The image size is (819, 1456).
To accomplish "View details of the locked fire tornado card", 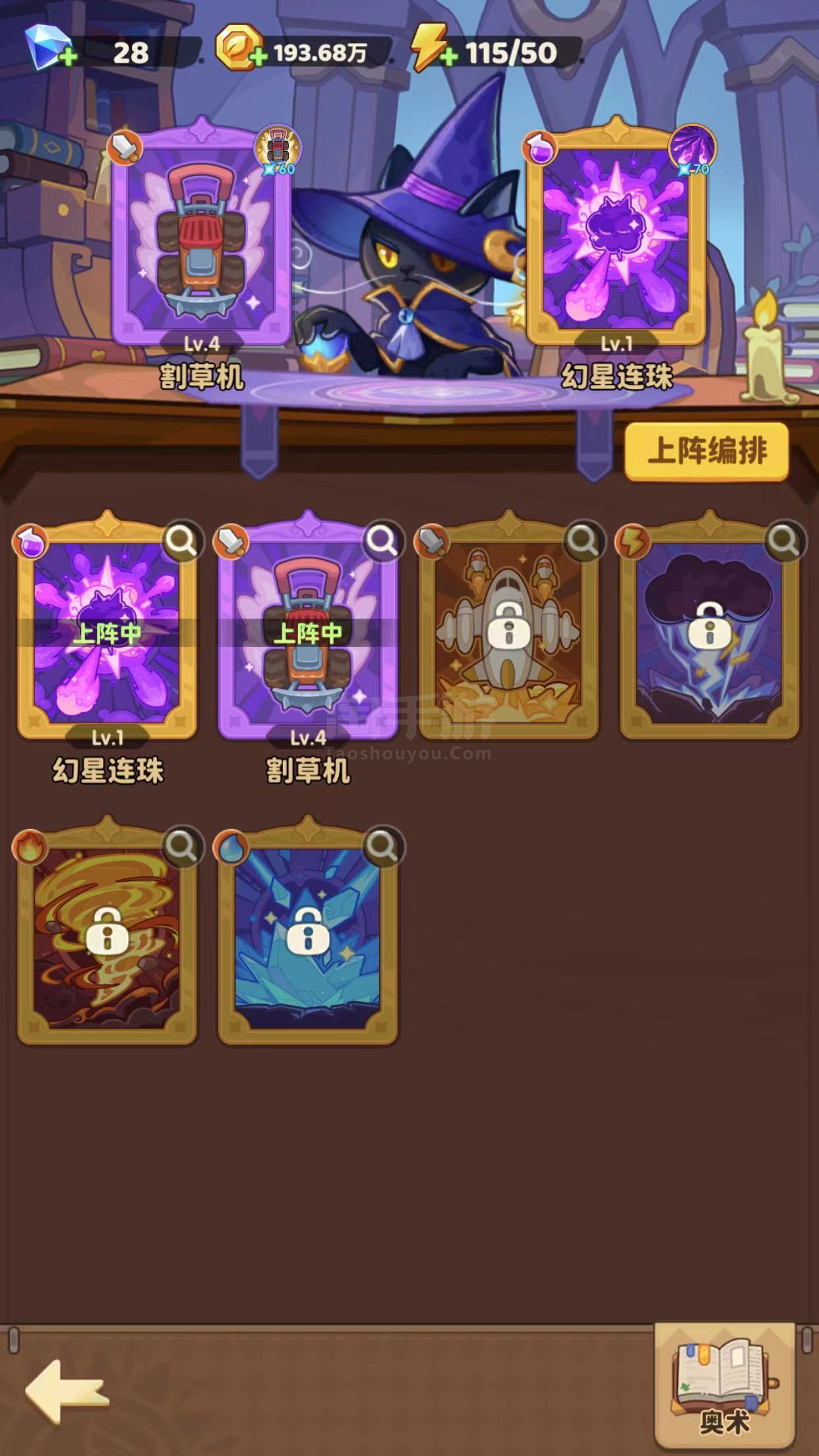I will click(x=181, y=847).
